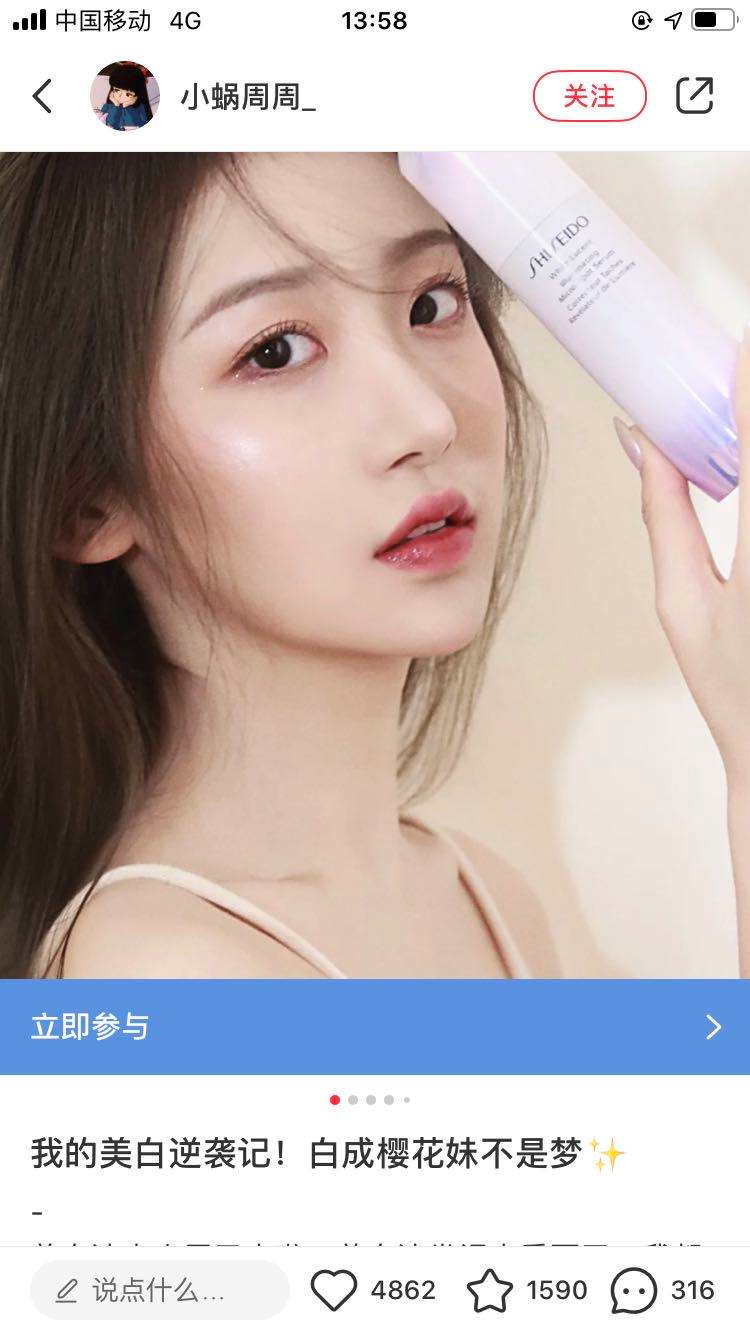Go back using the top-left arrow
The width and height of the screenshot is (750, 1334).
42,96
